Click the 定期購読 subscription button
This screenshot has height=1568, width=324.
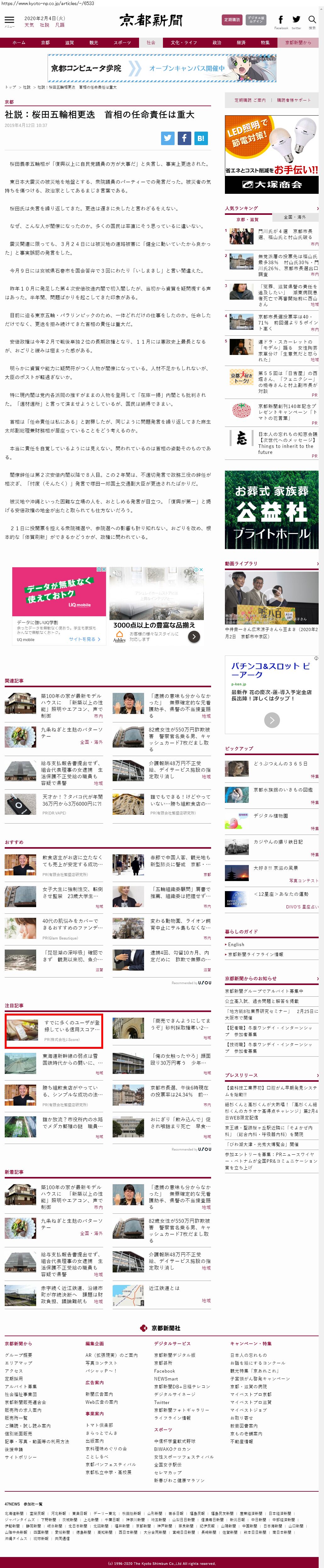pos(232,20)
